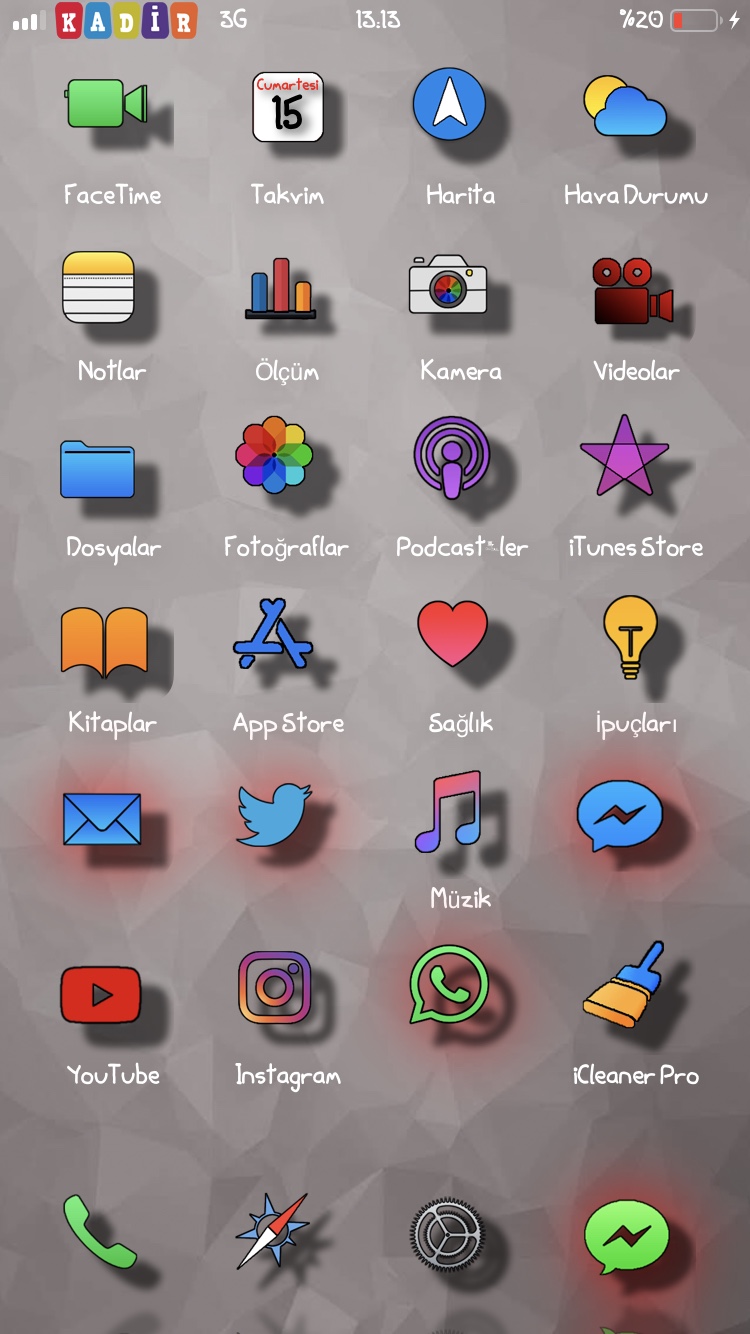This screenshot has height=1334, width=750.
Task: Open Instagram
Action: tap(274, 988)
